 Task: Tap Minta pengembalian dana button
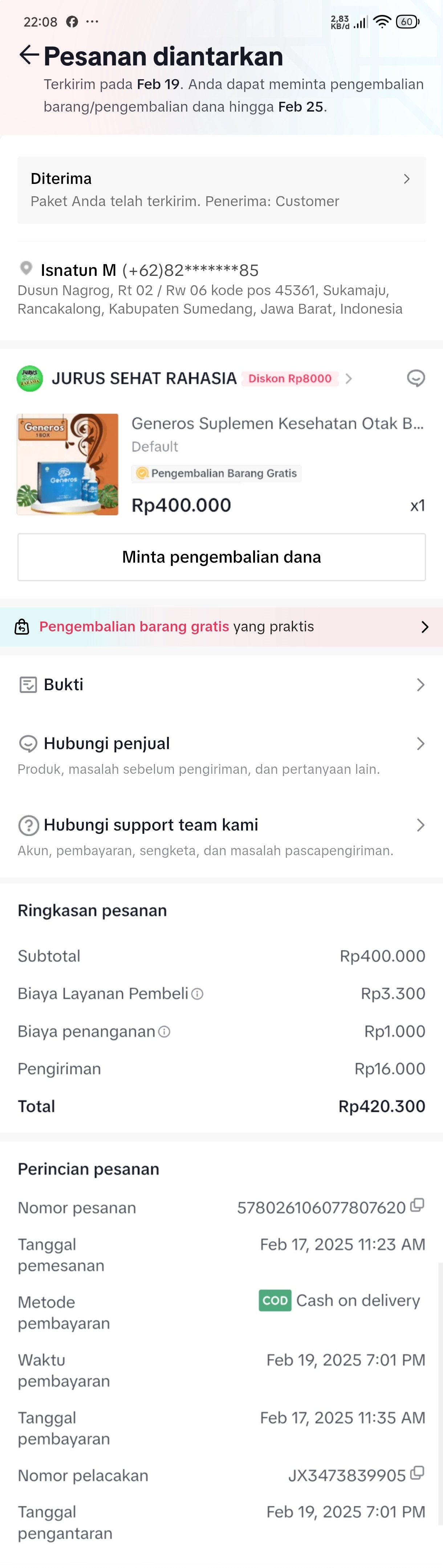tap(221, 557)
